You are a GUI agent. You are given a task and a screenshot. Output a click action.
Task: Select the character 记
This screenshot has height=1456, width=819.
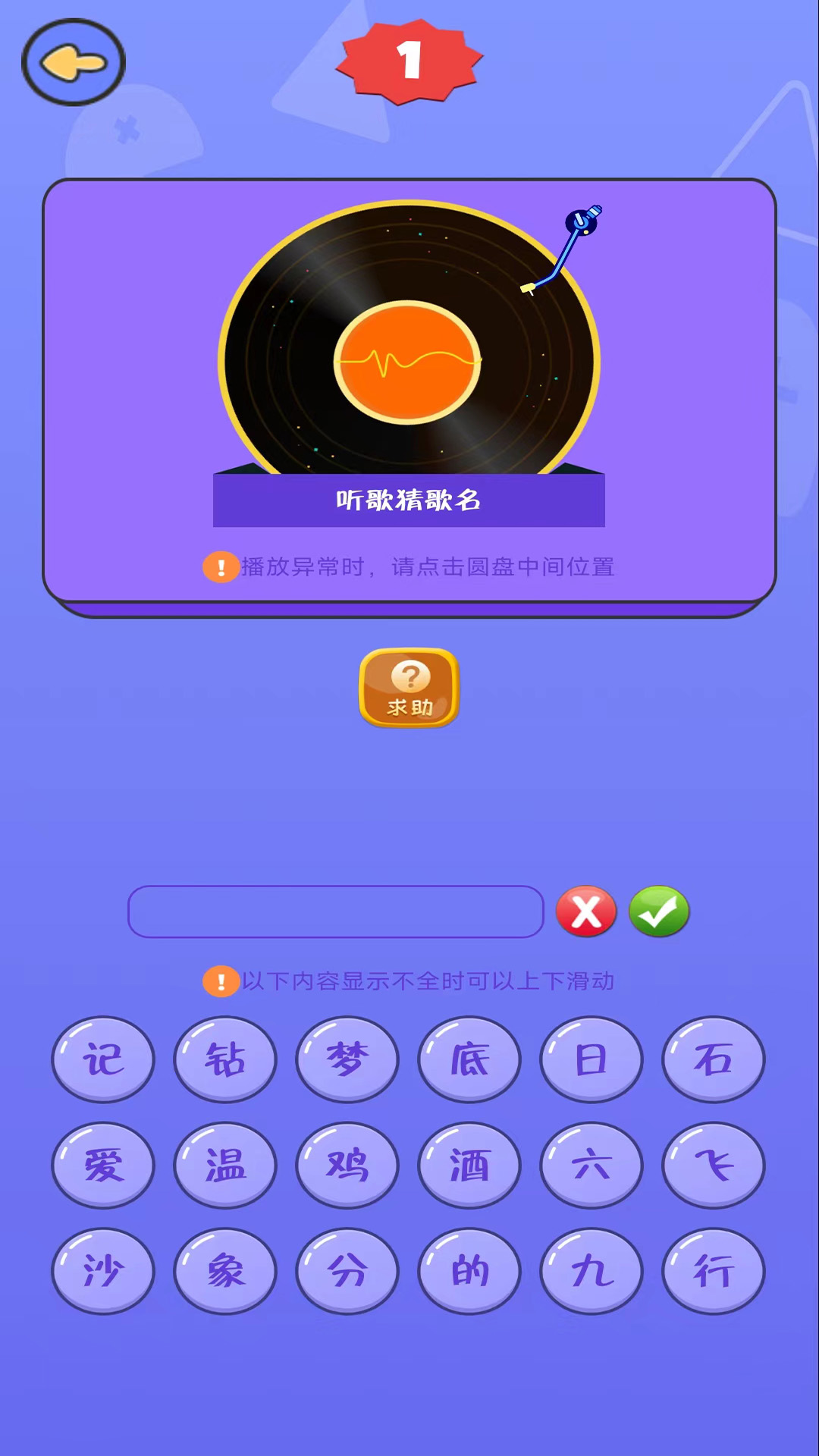(x=103, y=1059)
